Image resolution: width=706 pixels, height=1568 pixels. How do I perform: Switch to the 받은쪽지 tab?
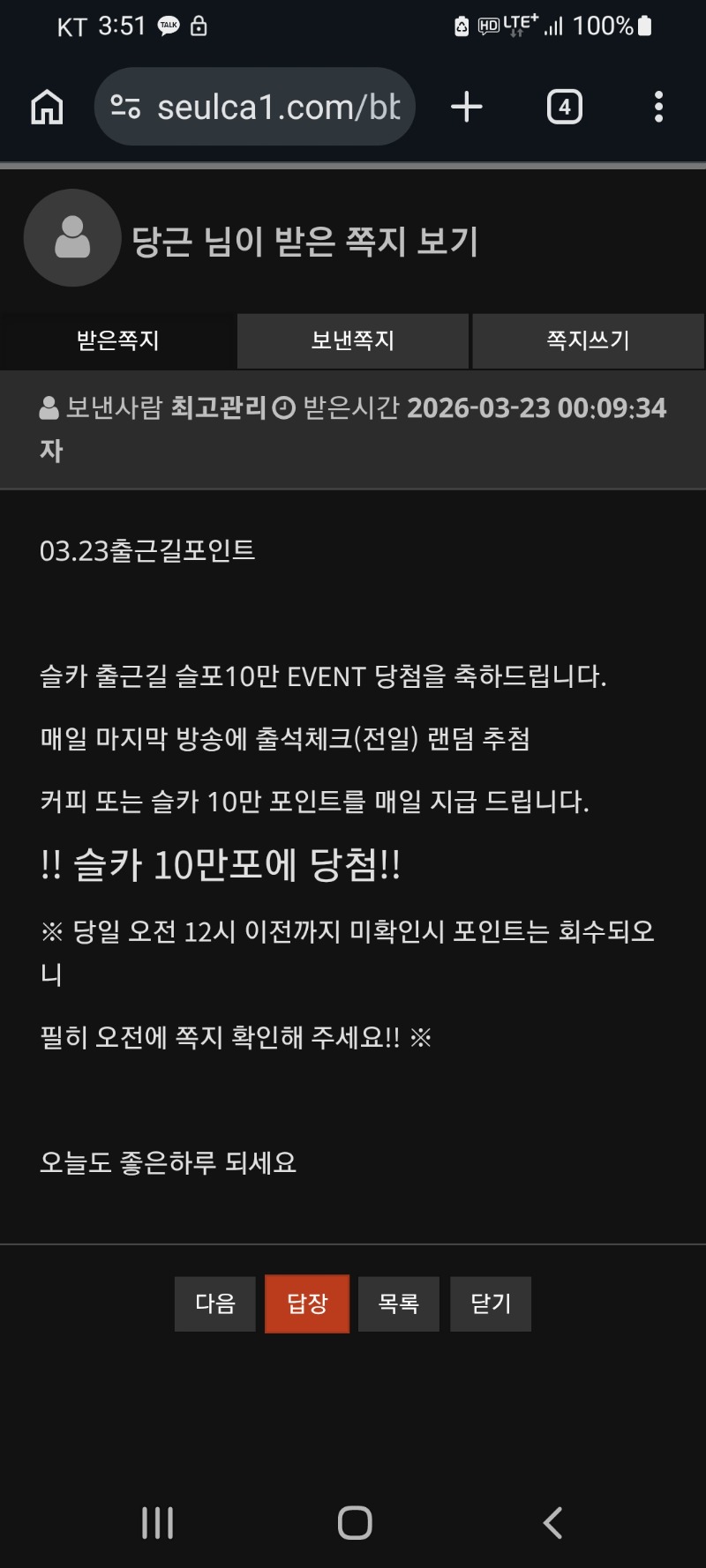click(x=118, y=340)
